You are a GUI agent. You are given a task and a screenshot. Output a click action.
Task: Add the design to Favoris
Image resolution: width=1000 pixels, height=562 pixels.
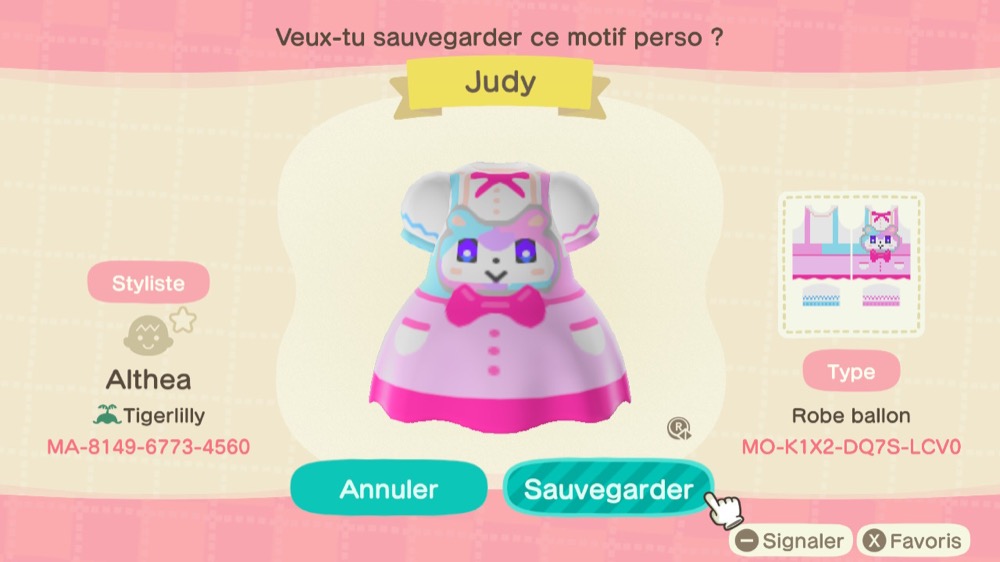(x=913, y=541)
